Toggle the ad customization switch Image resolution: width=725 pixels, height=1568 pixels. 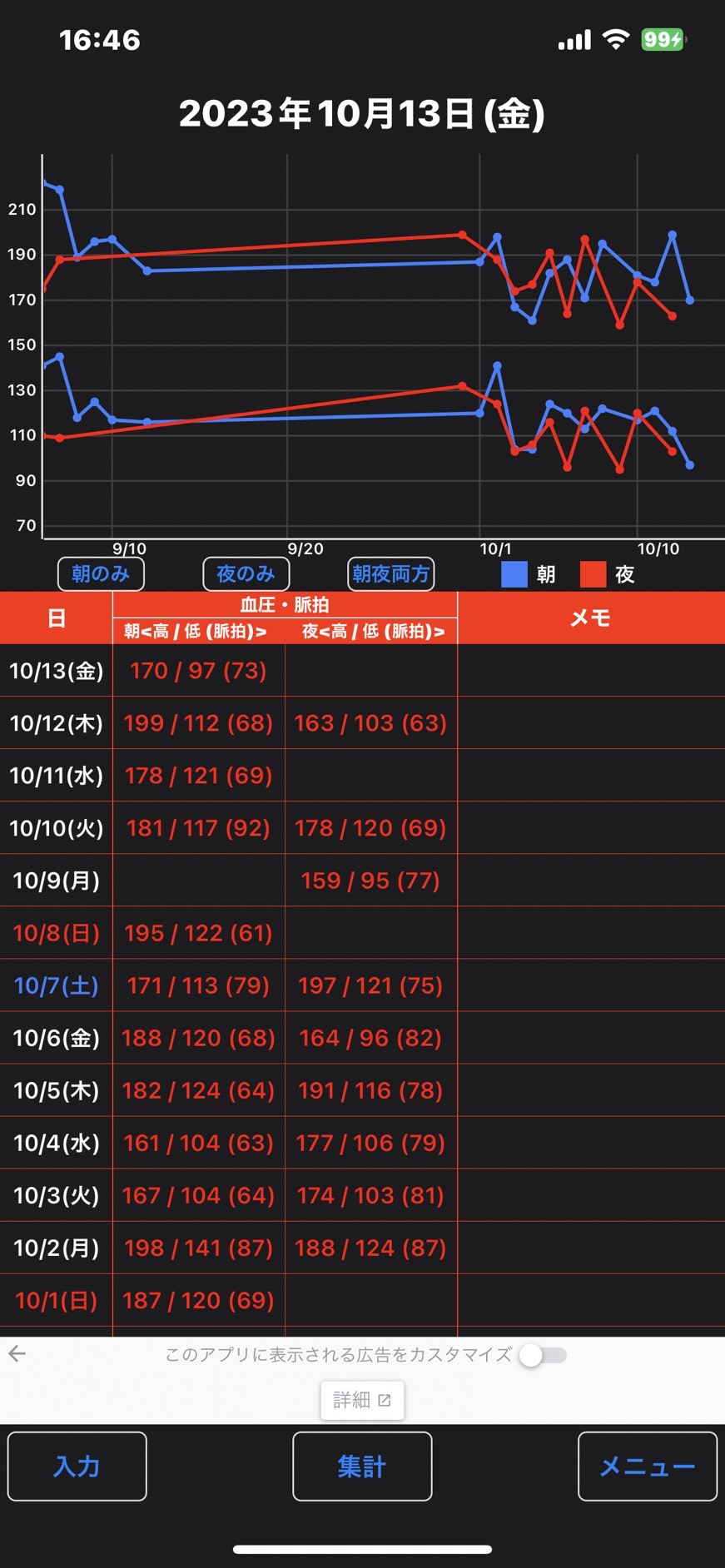point(543,1355)
